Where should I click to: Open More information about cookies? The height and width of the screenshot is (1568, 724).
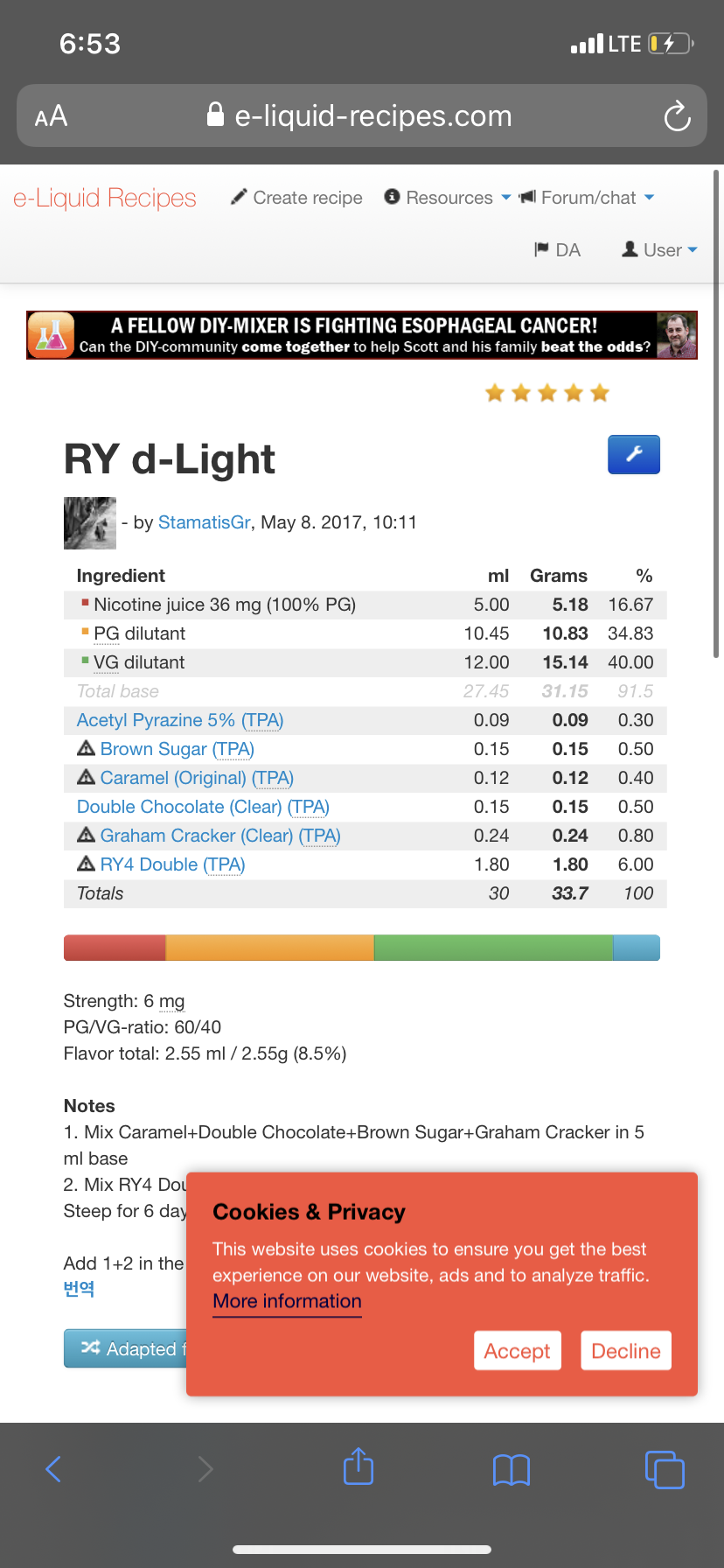[x=287, y=1301]
